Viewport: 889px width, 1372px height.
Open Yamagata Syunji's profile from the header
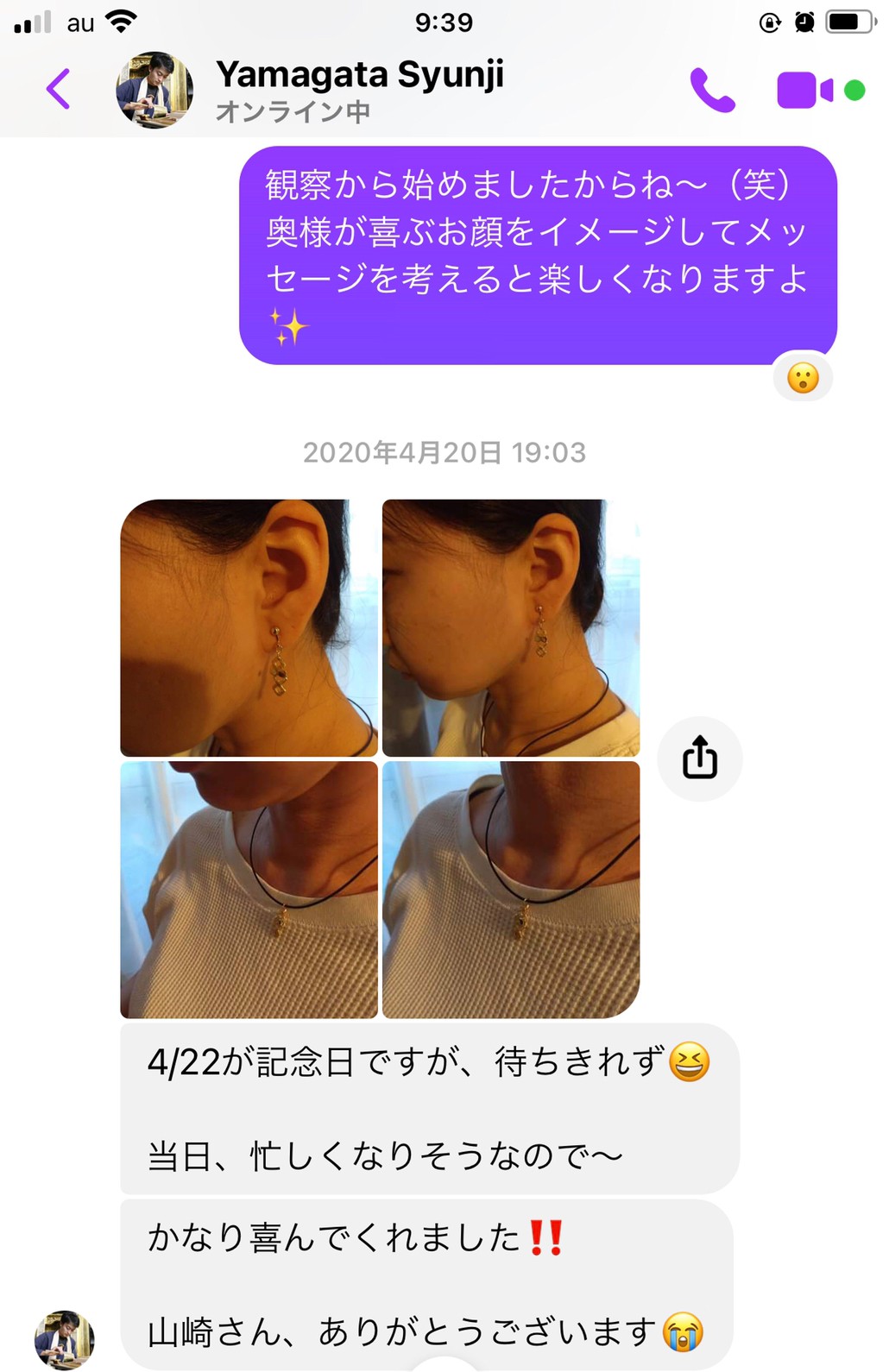tap(358, 89)
